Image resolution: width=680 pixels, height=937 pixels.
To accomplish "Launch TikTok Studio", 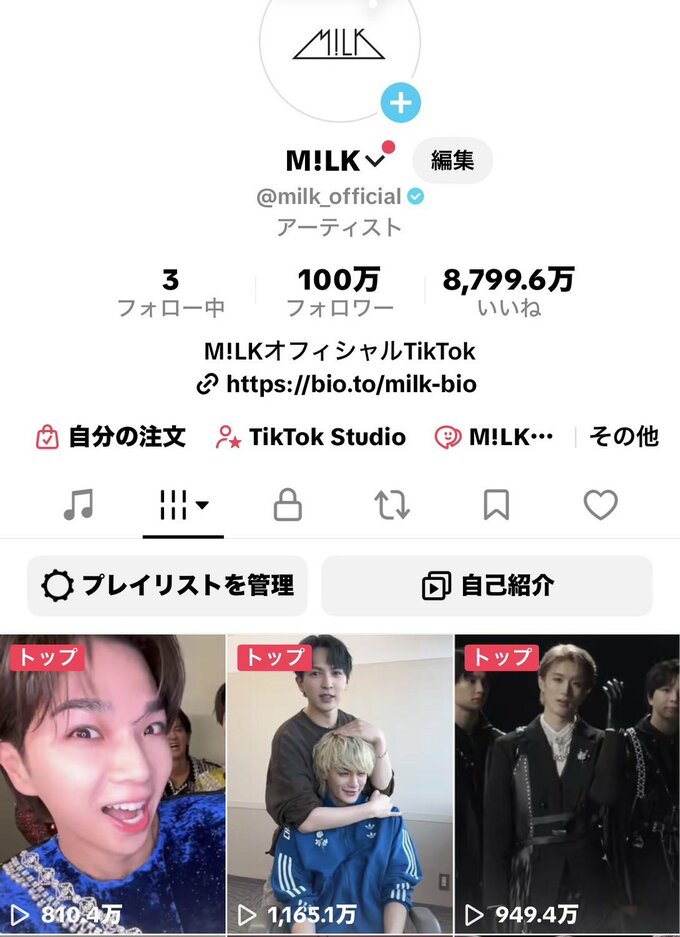I will point(311,437).
